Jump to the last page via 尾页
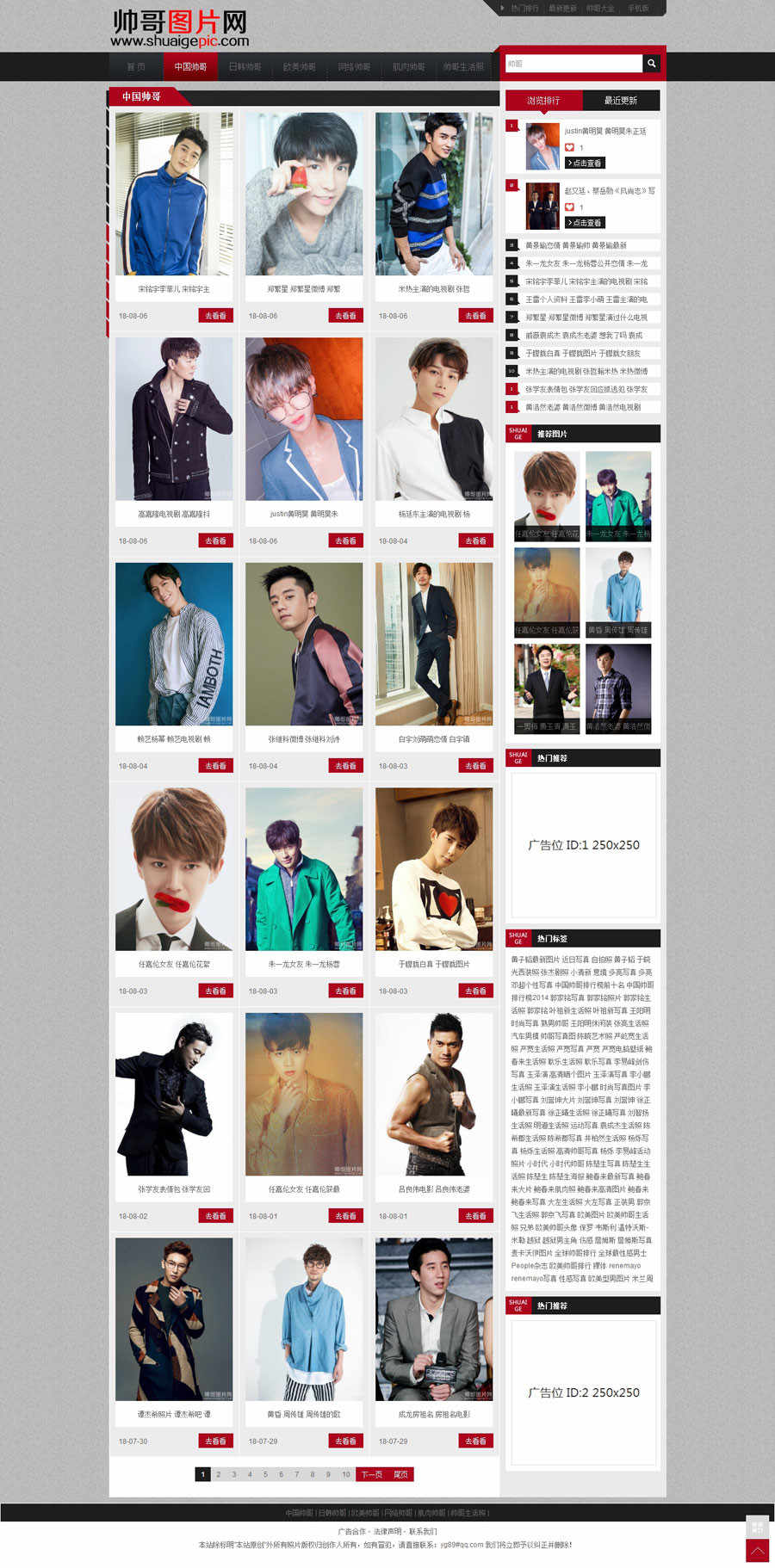This screenshot has height=1568, width=775. pyautogui.click(x=400, y=1474)
